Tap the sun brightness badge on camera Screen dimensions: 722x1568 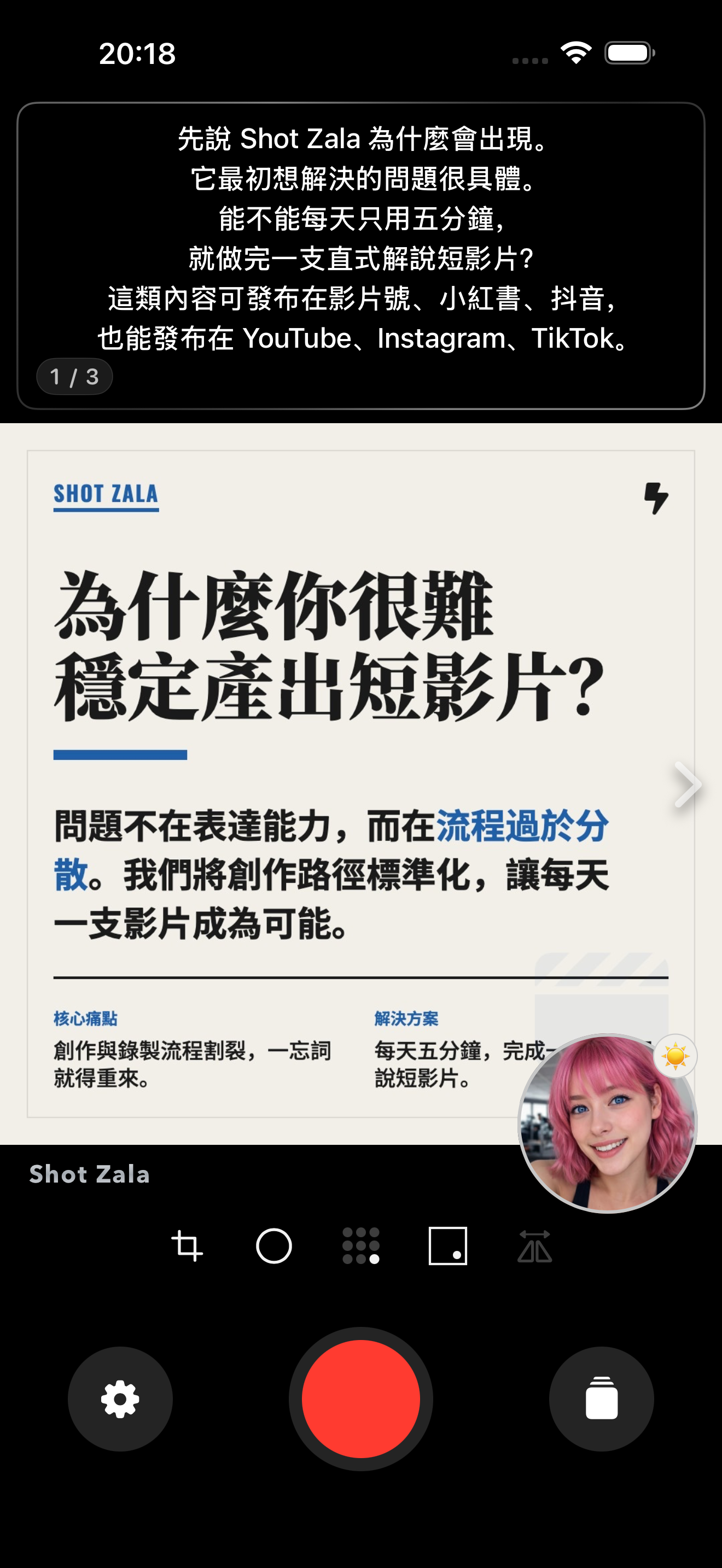tap(675, 1056)
